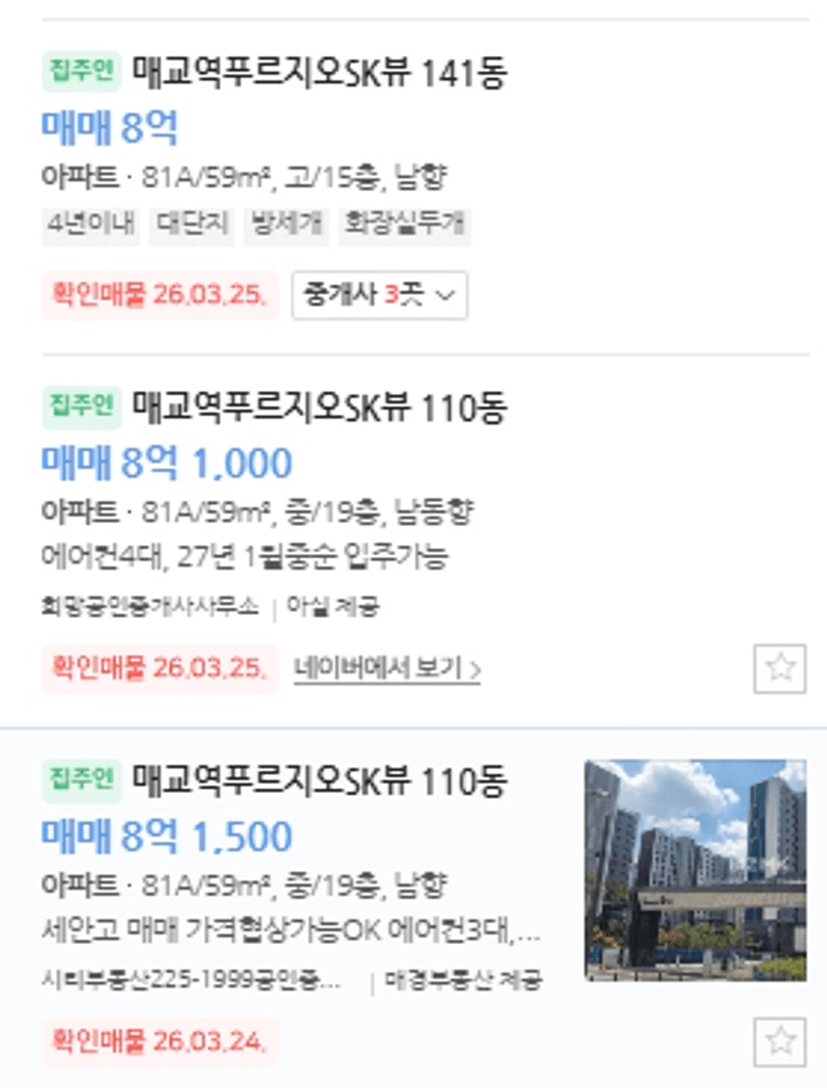Star the 매매 8억 1,500 listing as favorite
Viewport: 827px width, 1088px height.
point(779,1041)
